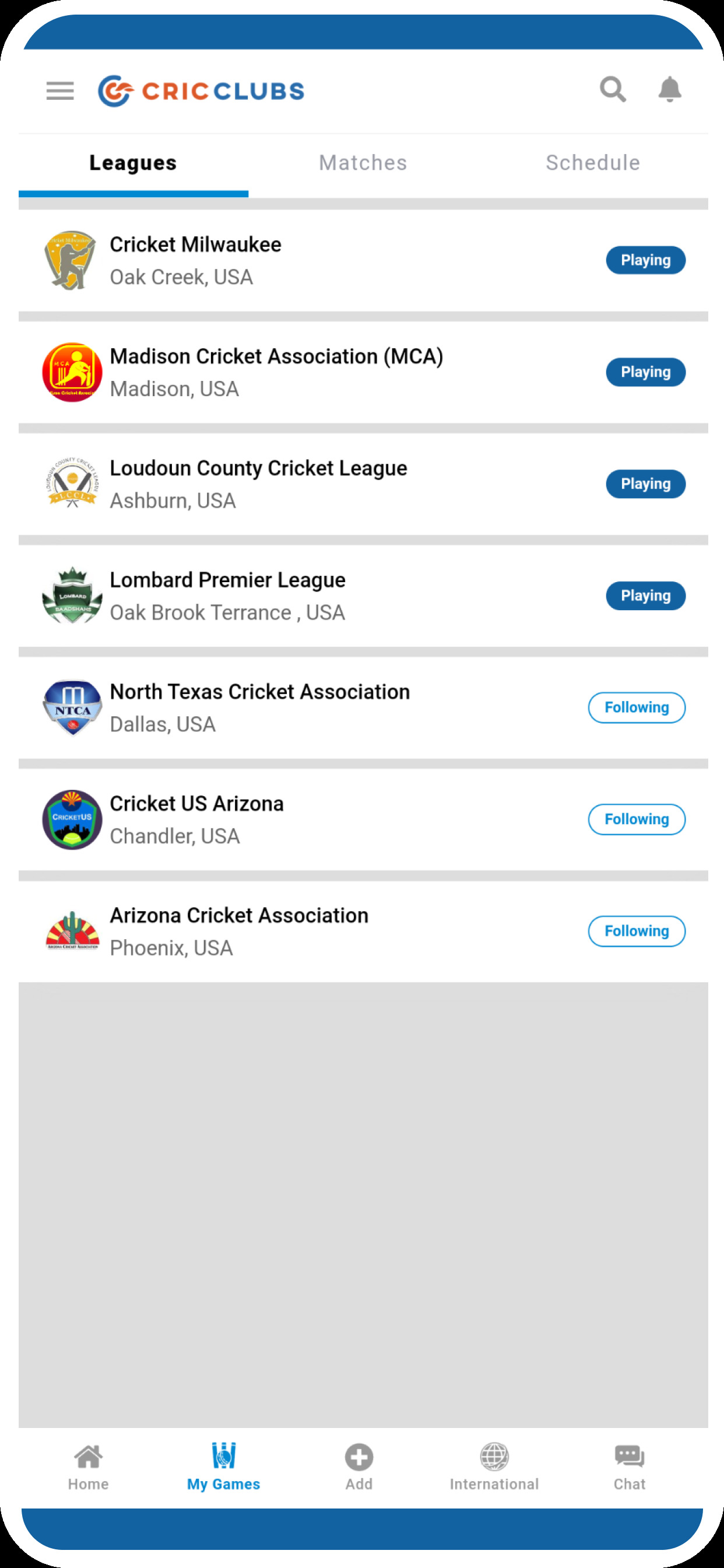The width and height of the screenshot is (724, 1568).
Task: Switch to the Schedule tab
Action: tap(593, 163)
